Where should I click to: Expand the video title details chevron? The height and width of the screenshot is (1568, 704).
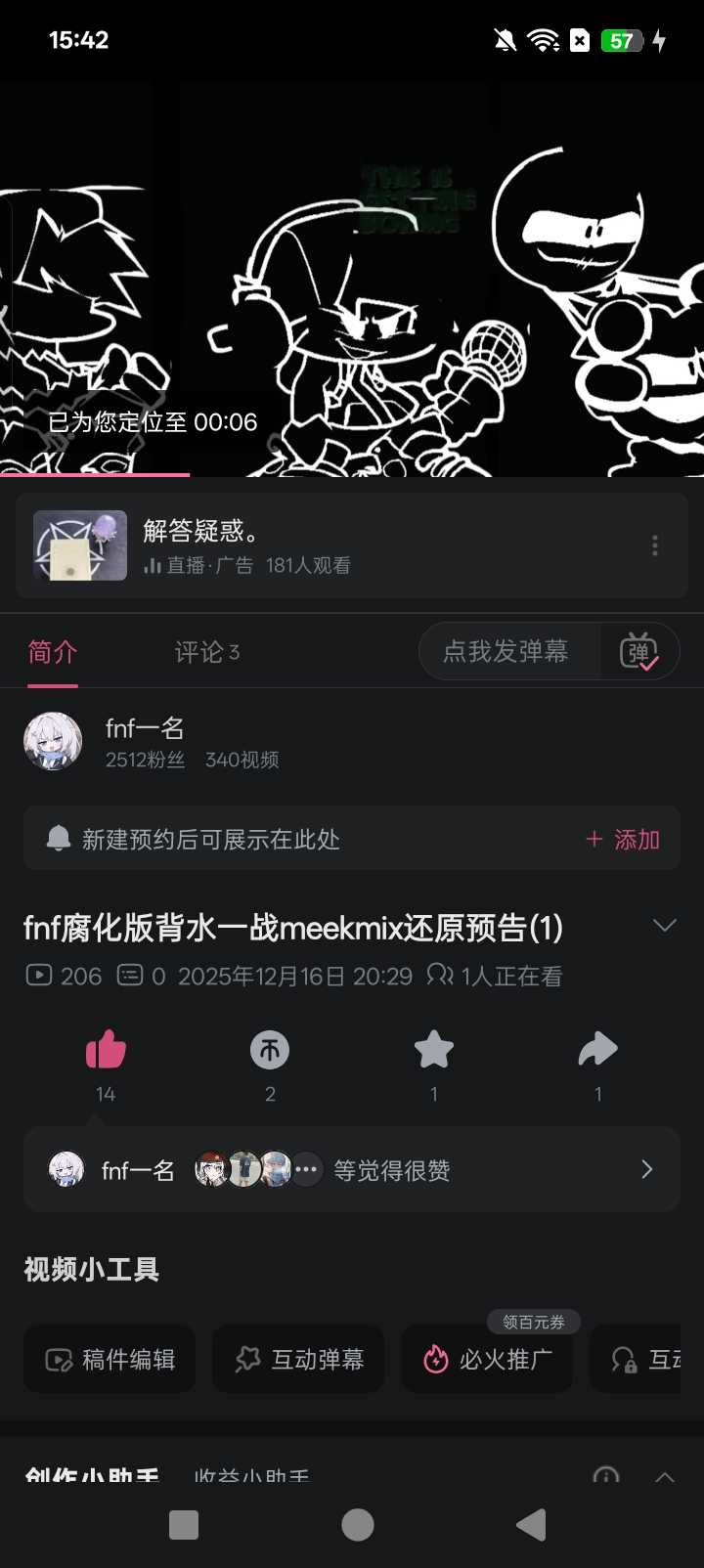(665, 926)
